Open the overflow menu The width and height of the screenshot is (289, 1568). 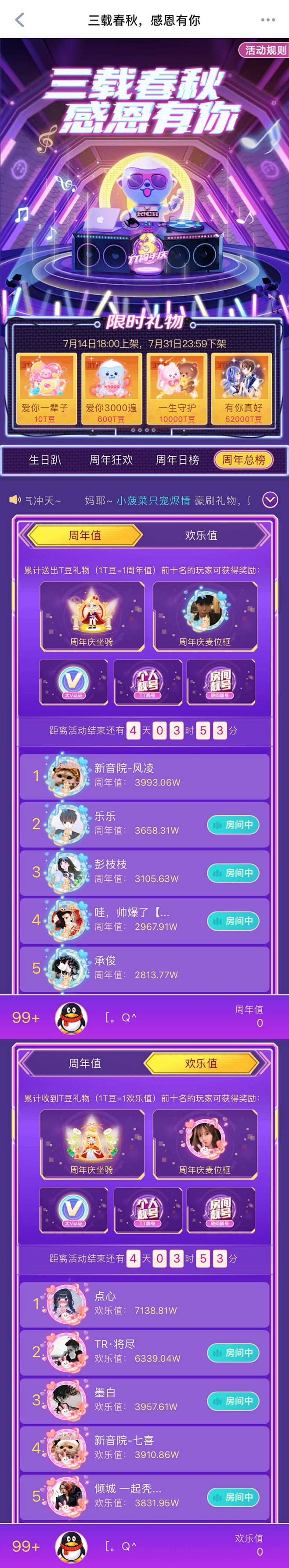(267, 20)
